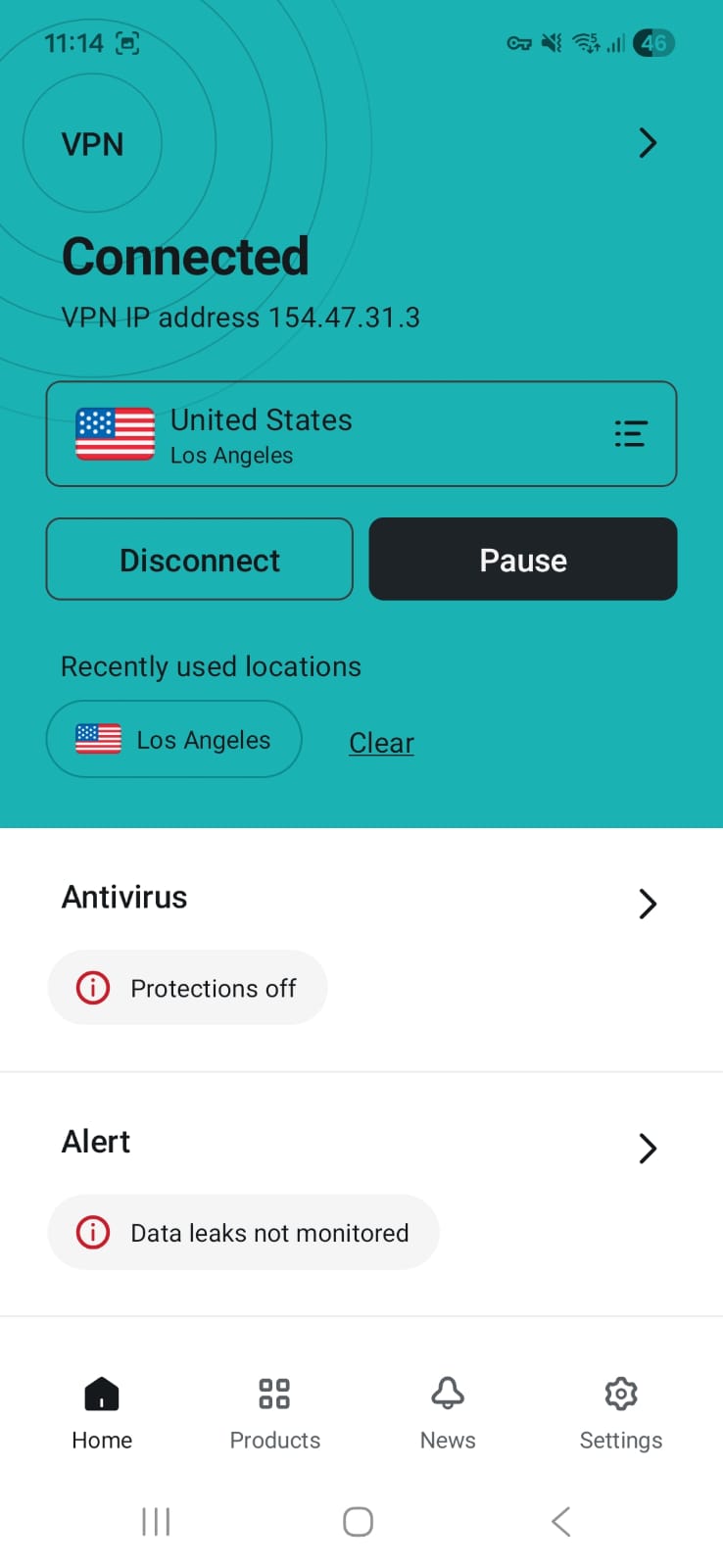
Task: Open the Settings tab
Action: (620, 1411)
